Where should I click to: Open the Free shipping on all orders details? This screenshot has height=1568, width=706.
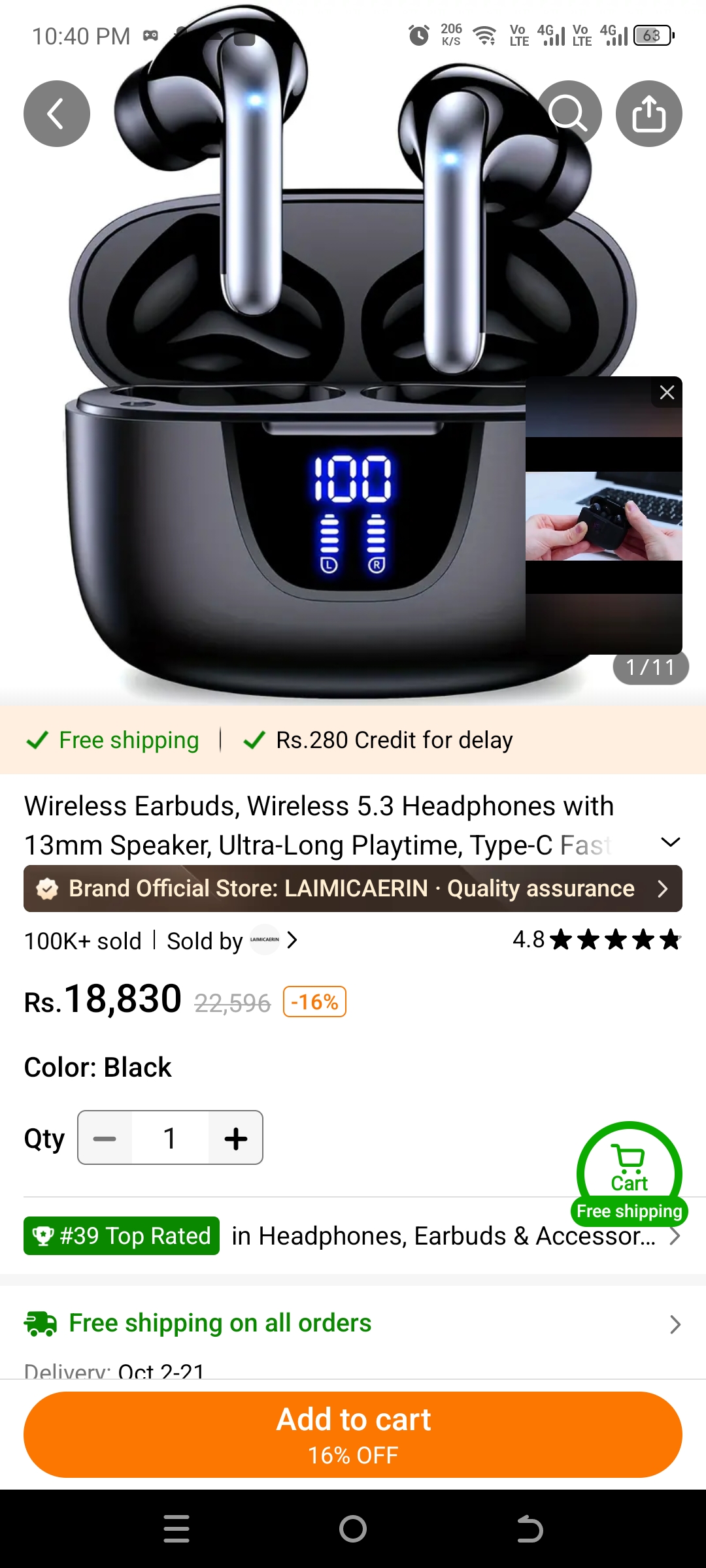pos(353,1323)
